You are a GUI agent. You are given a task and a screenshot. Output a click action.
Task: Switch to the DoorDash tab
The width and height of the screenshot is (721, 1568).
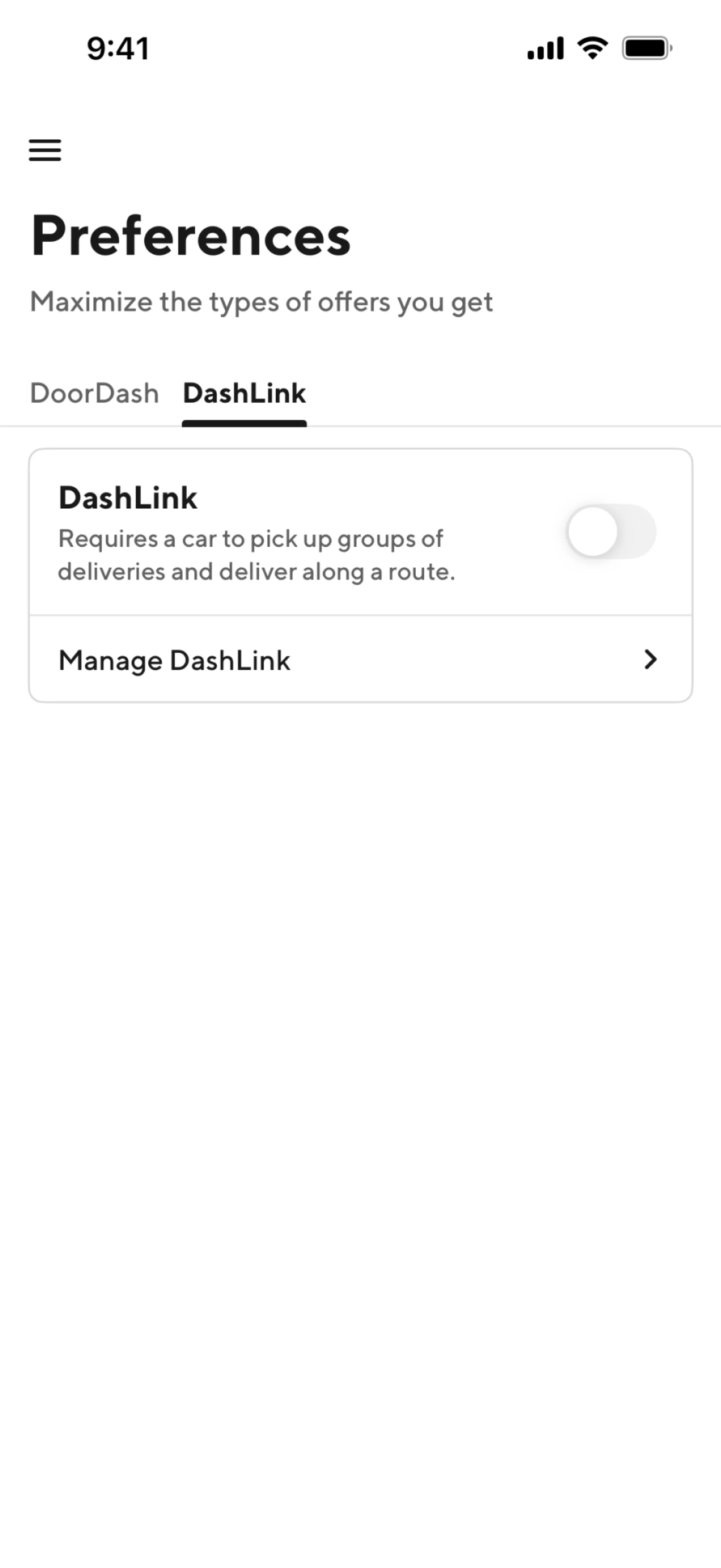[x=94, y=393]
